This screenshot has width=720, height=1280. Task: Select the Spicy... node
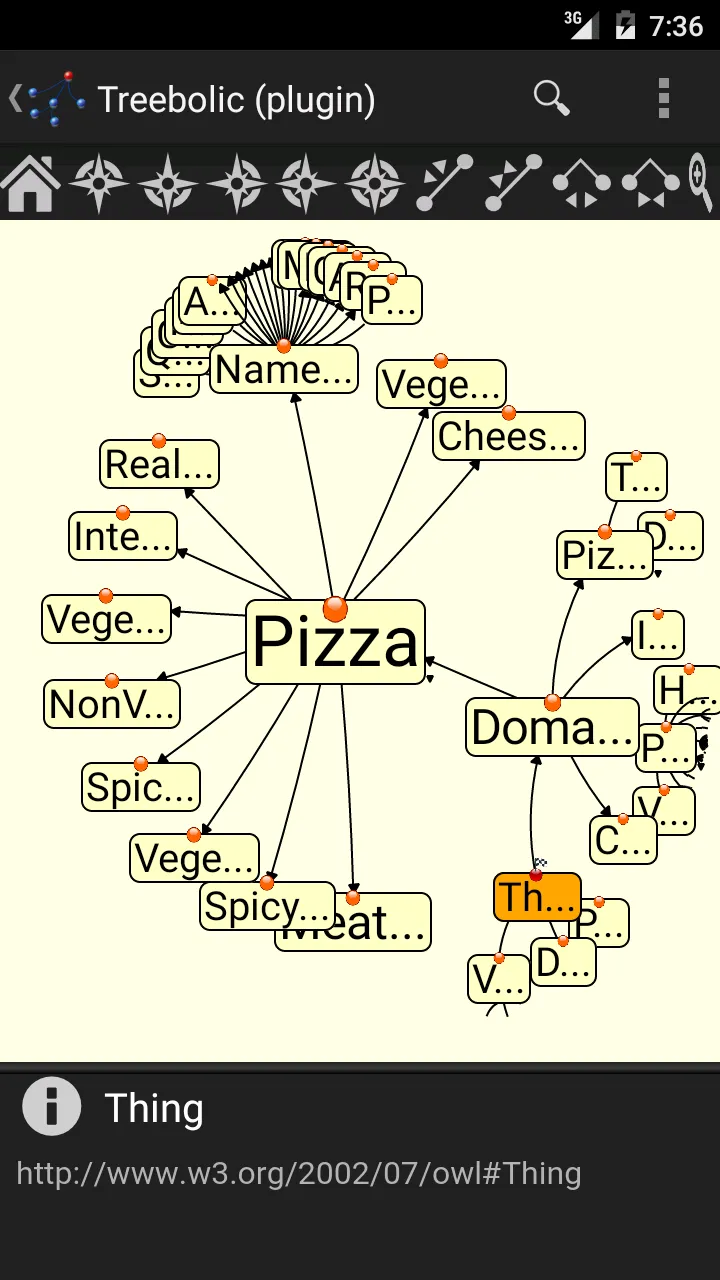pos(267,906)
